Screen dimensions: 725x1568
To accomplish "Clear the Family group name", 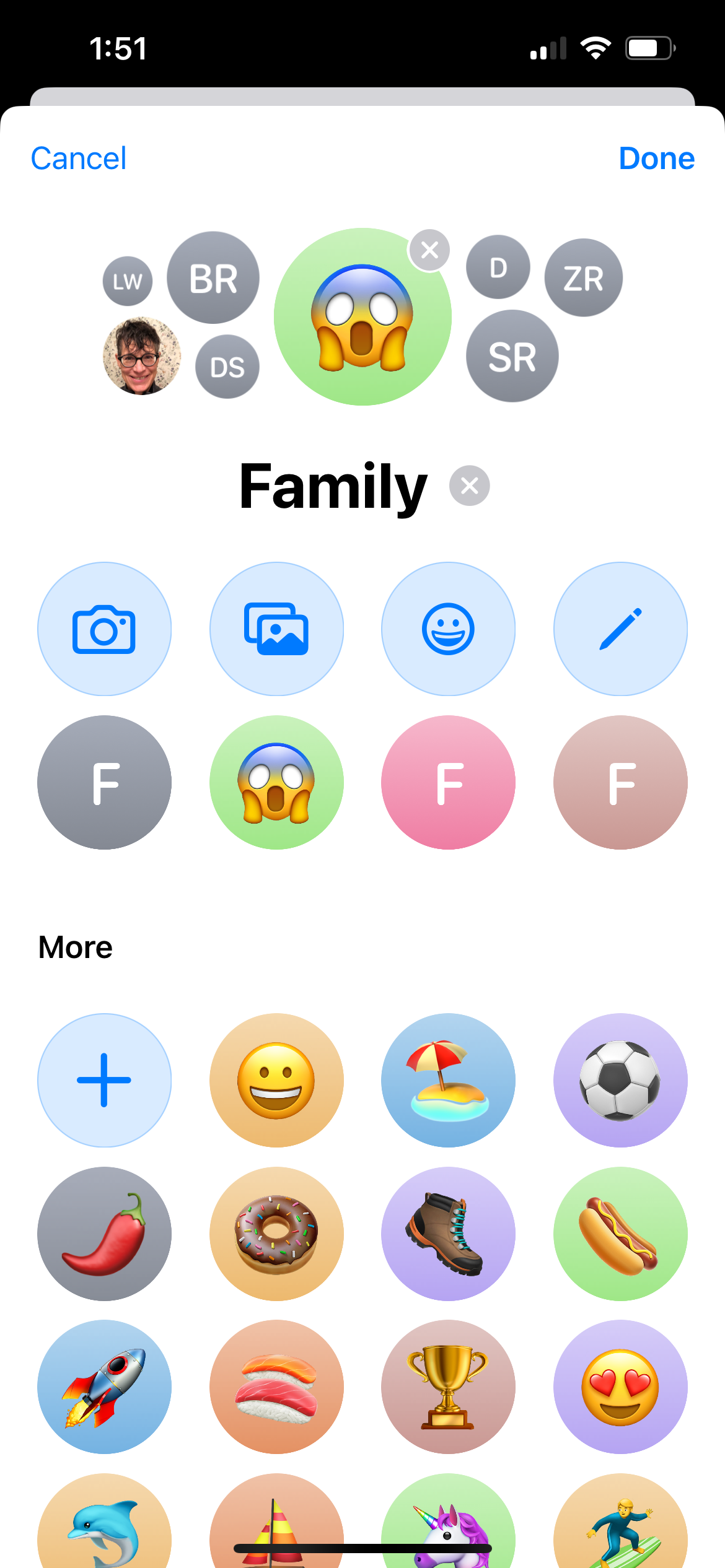I will pyautogui.click(x=469, y=486).
